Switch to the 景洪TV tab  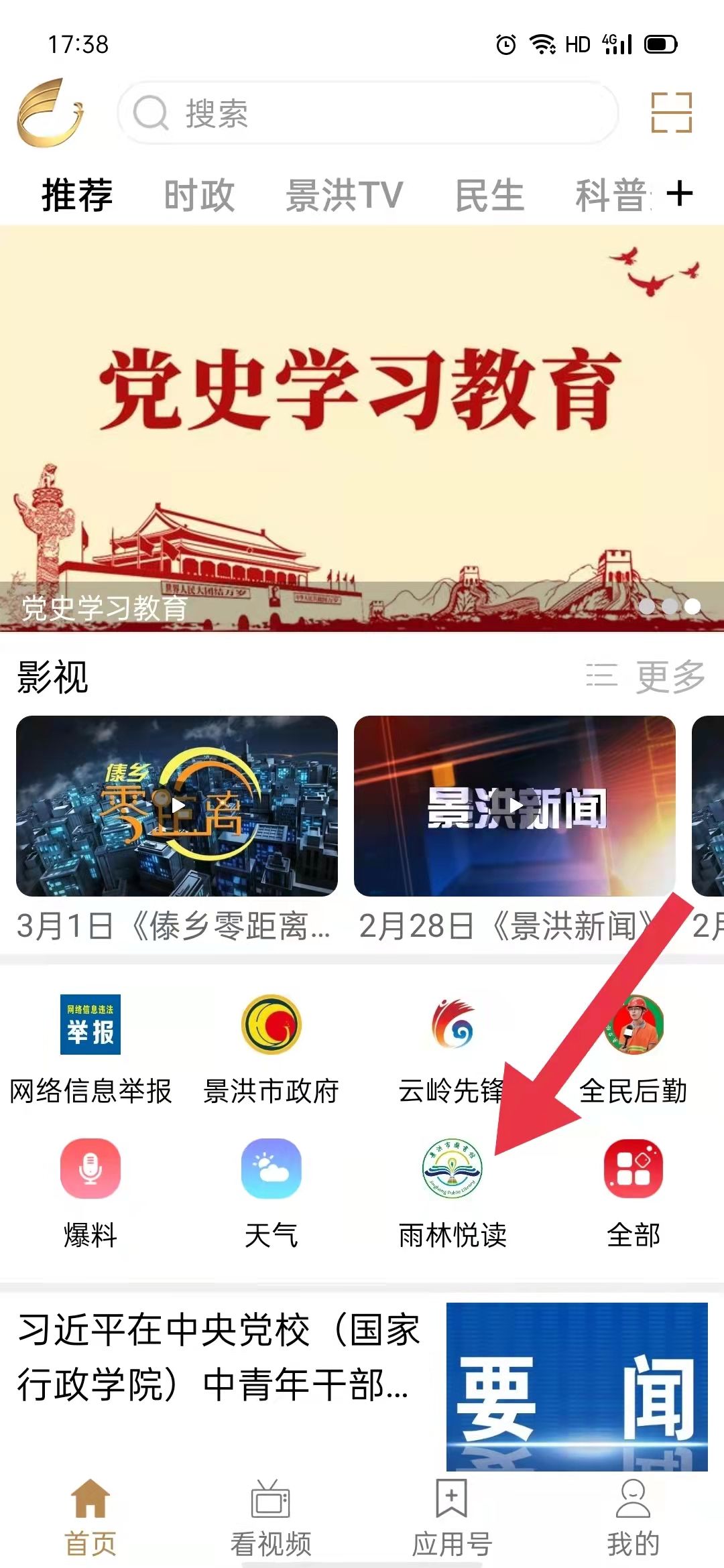point(344,195)
